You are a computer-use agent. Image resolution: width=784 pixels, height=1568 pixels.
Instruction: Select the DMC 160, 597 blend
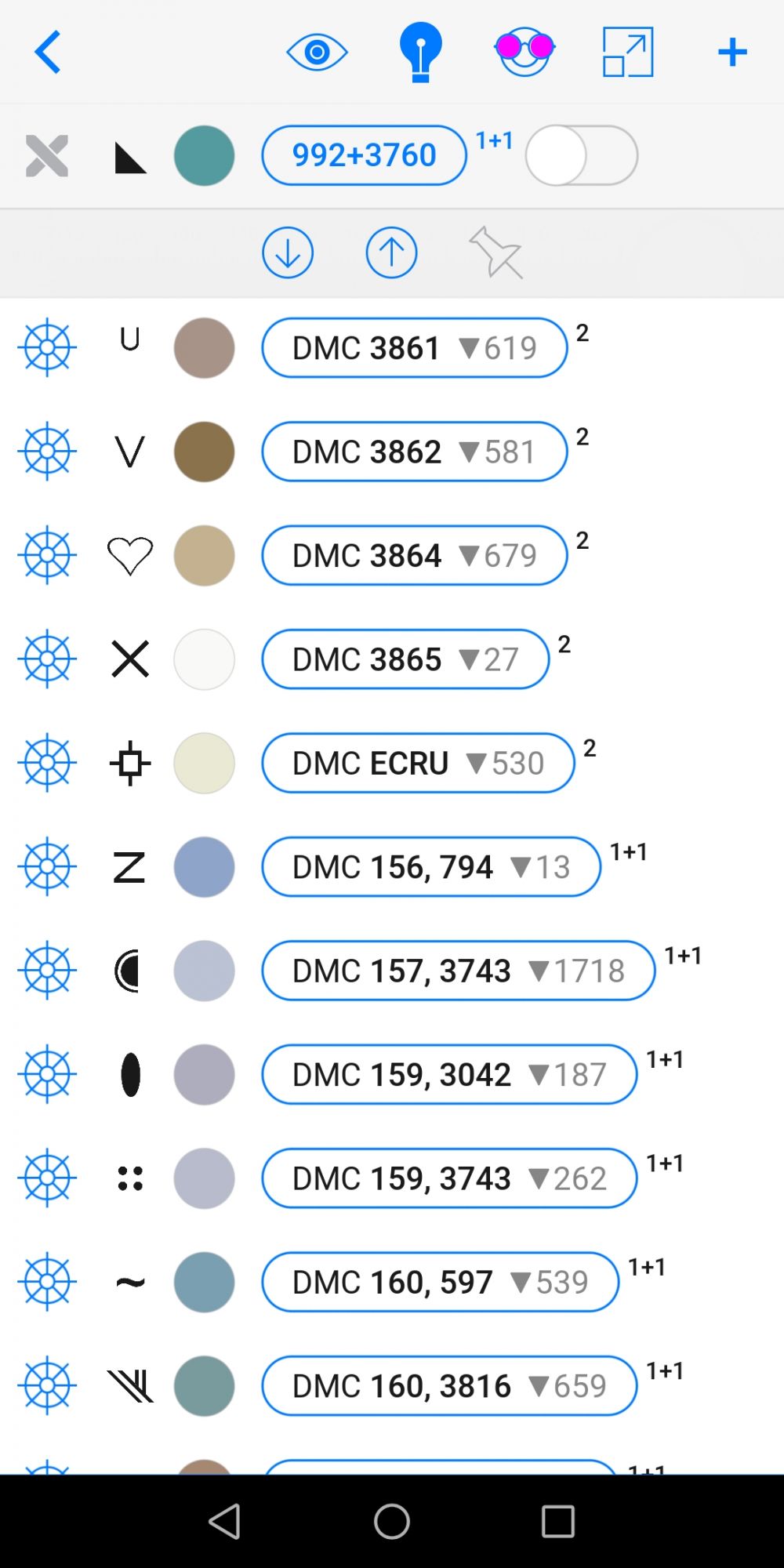[440, 1282]
